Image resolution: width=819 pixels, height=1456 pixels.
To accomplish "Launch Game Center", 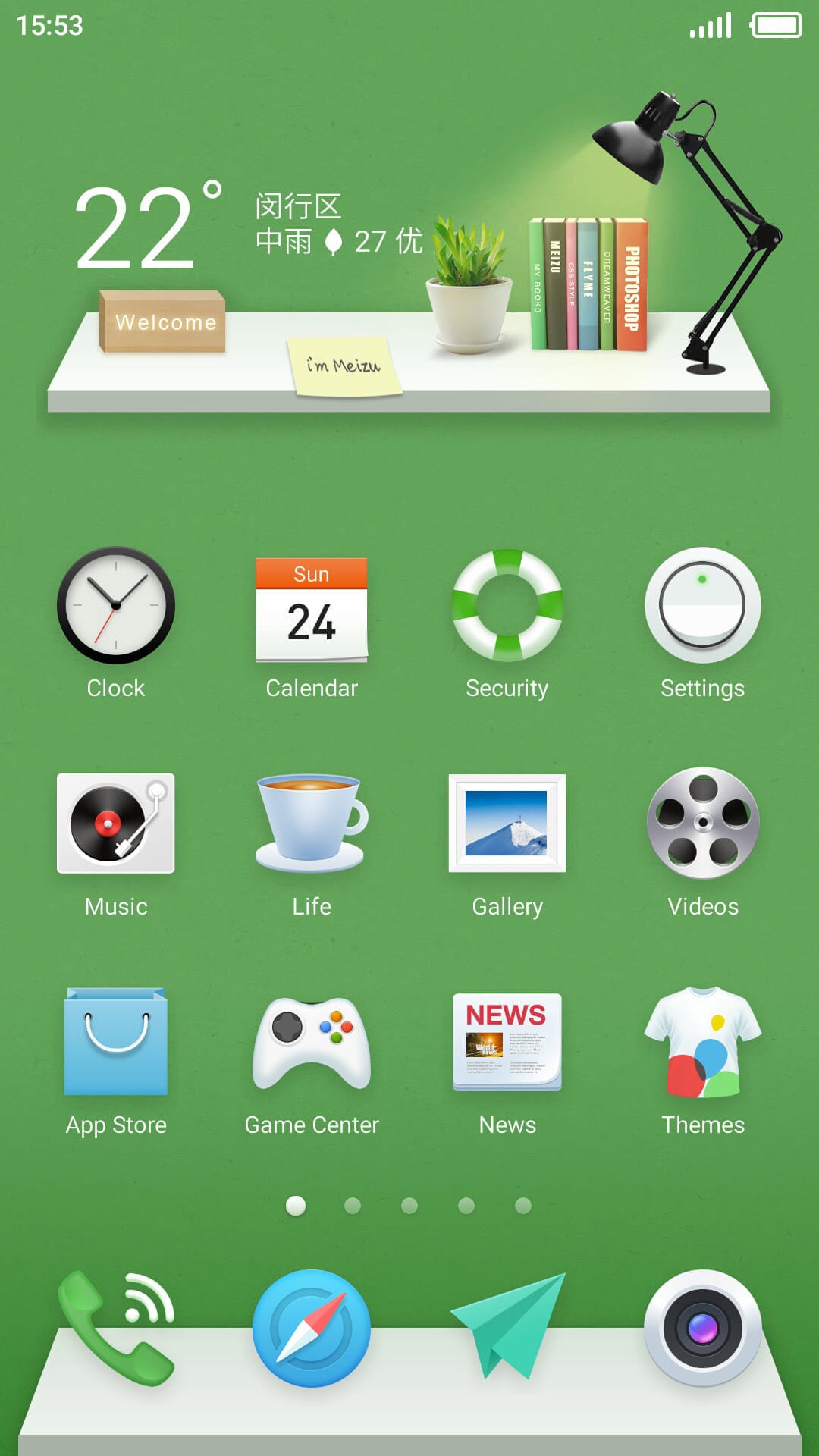I will pos(312,1043).
